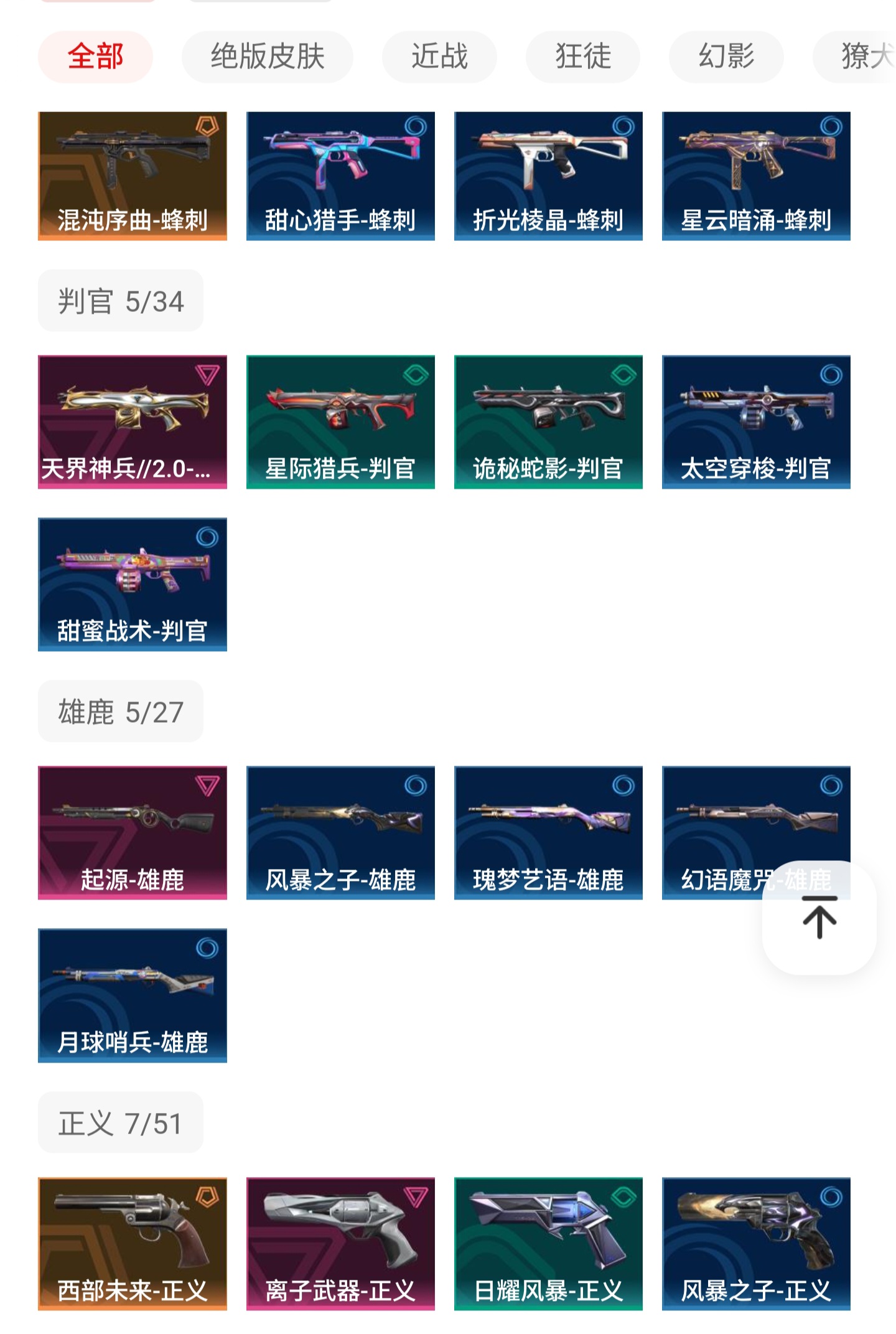Tap the 月球哨兵-雄鹿 skin card
This screenshot has width=896, height=1334.
click(133, 995)
